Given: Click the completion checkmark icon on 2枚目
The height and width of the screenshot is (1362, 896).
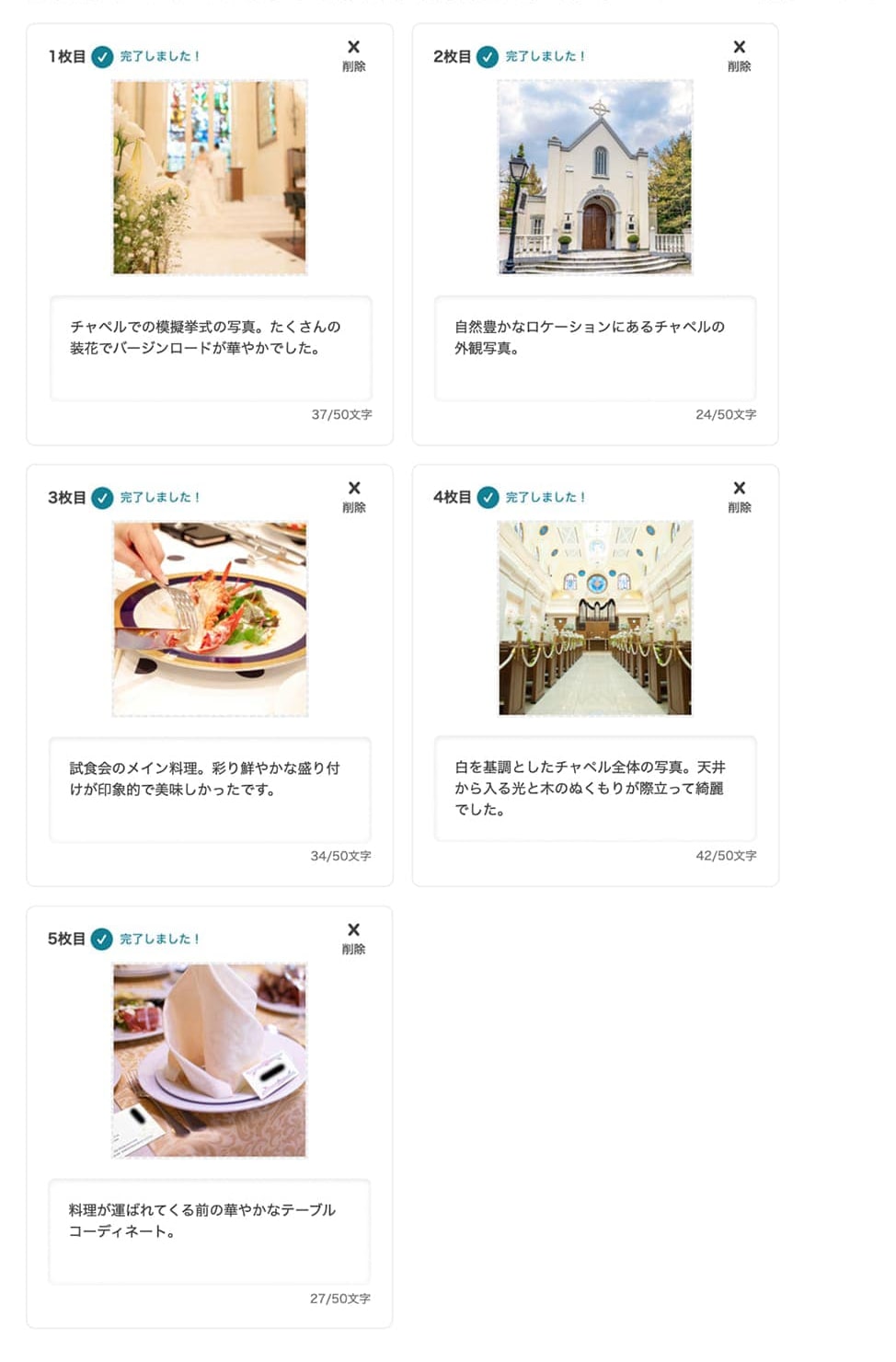Looking at the screenshot, I should 488,55.
